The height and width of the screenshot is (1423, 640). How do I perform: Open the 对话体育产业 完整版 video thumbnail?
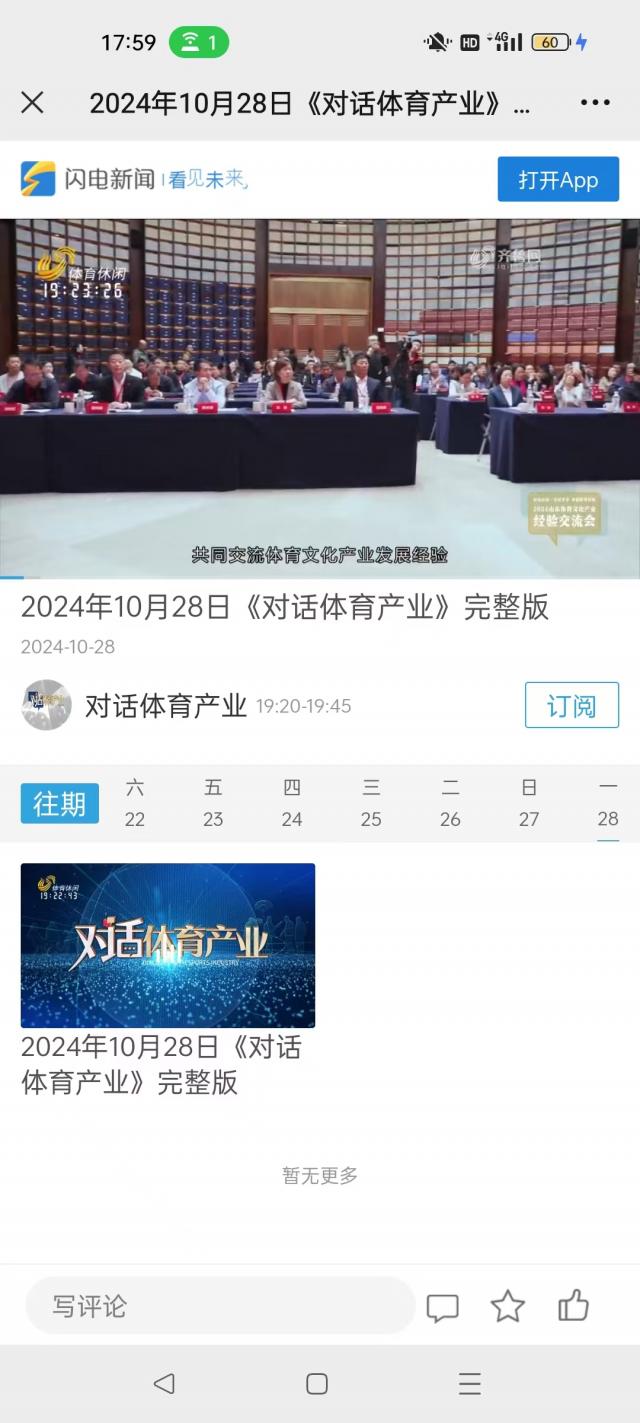(168, 945)
